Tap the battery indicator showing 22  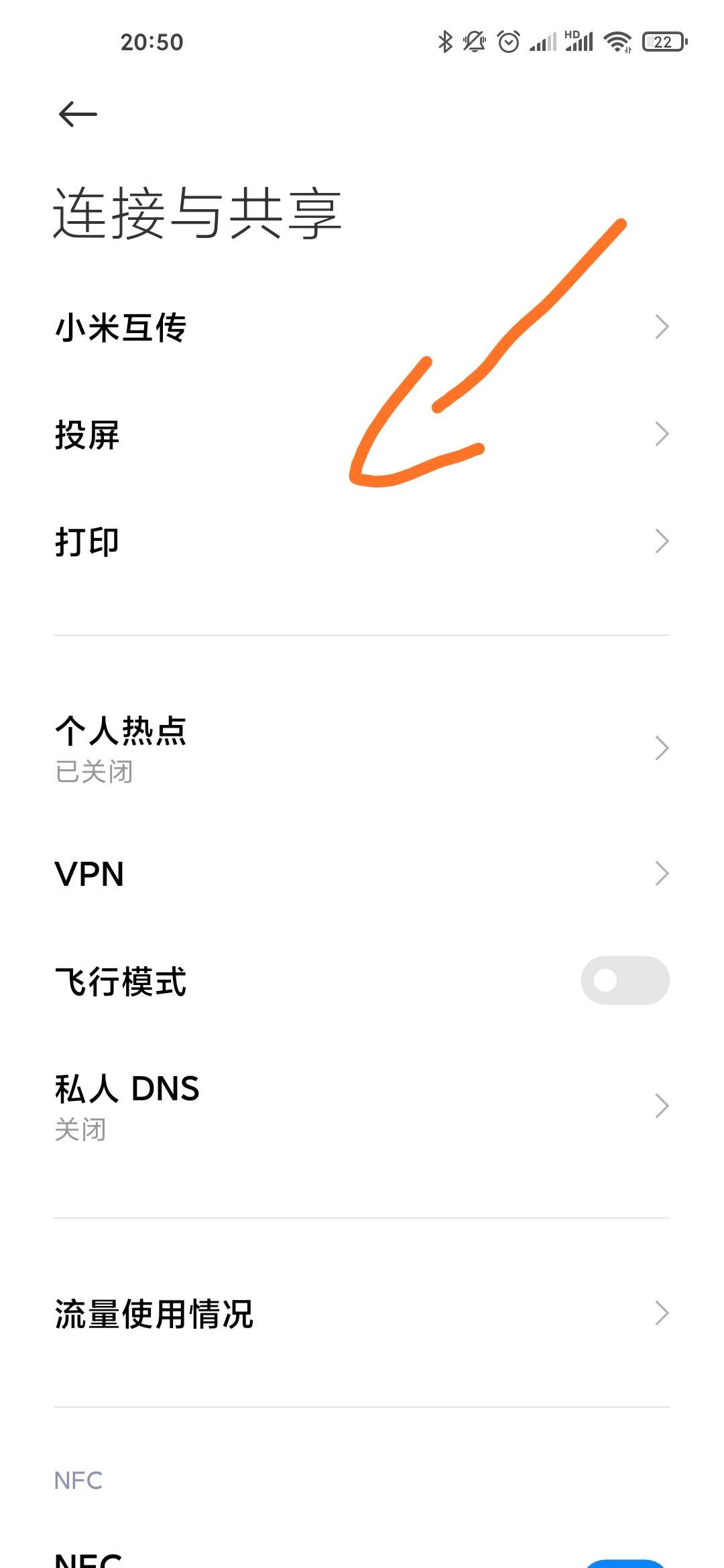pyautogui.click(x=664, y=42)
